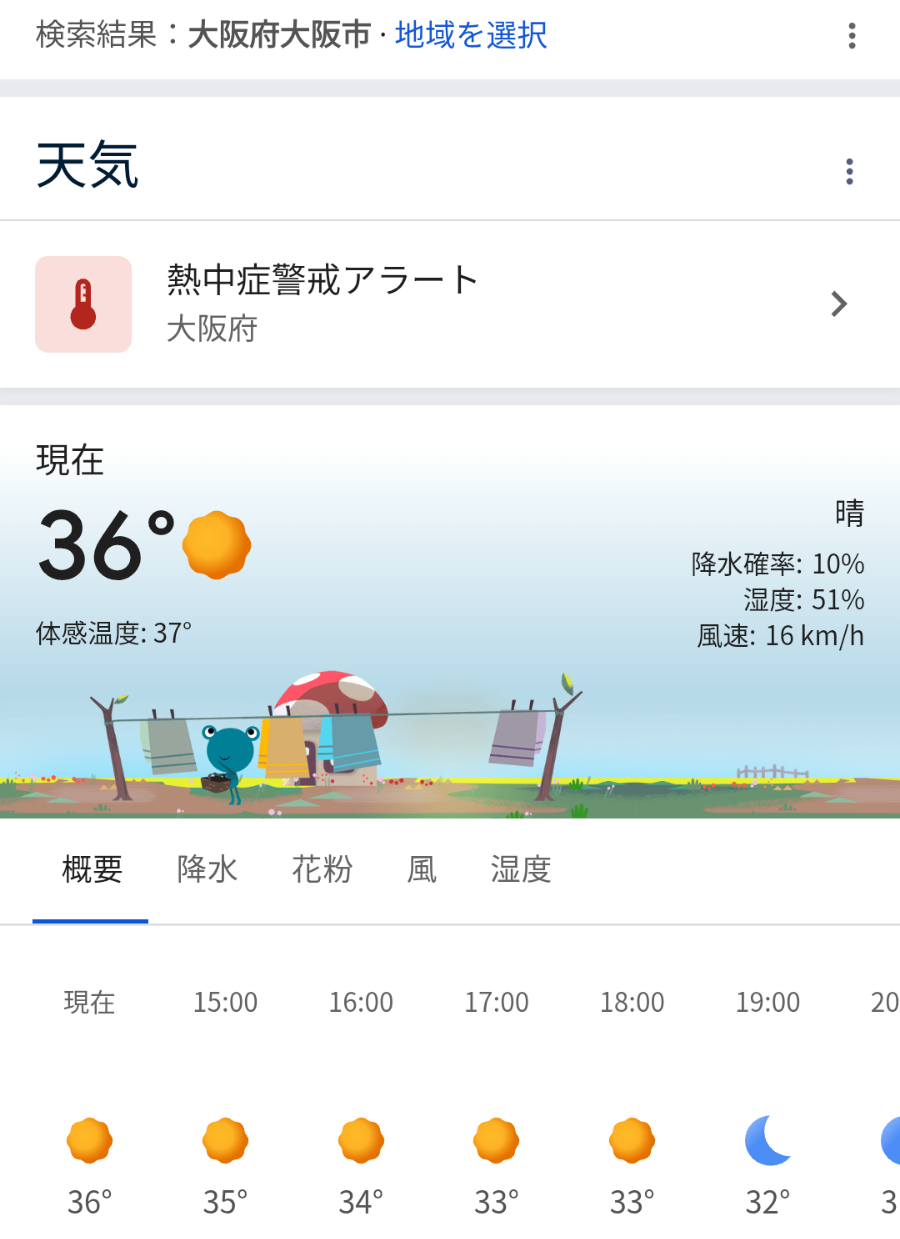The width and height of the screenshot is (900, 1239).
Task: View the 湿度 tab
Action: (x=521, y=869)
